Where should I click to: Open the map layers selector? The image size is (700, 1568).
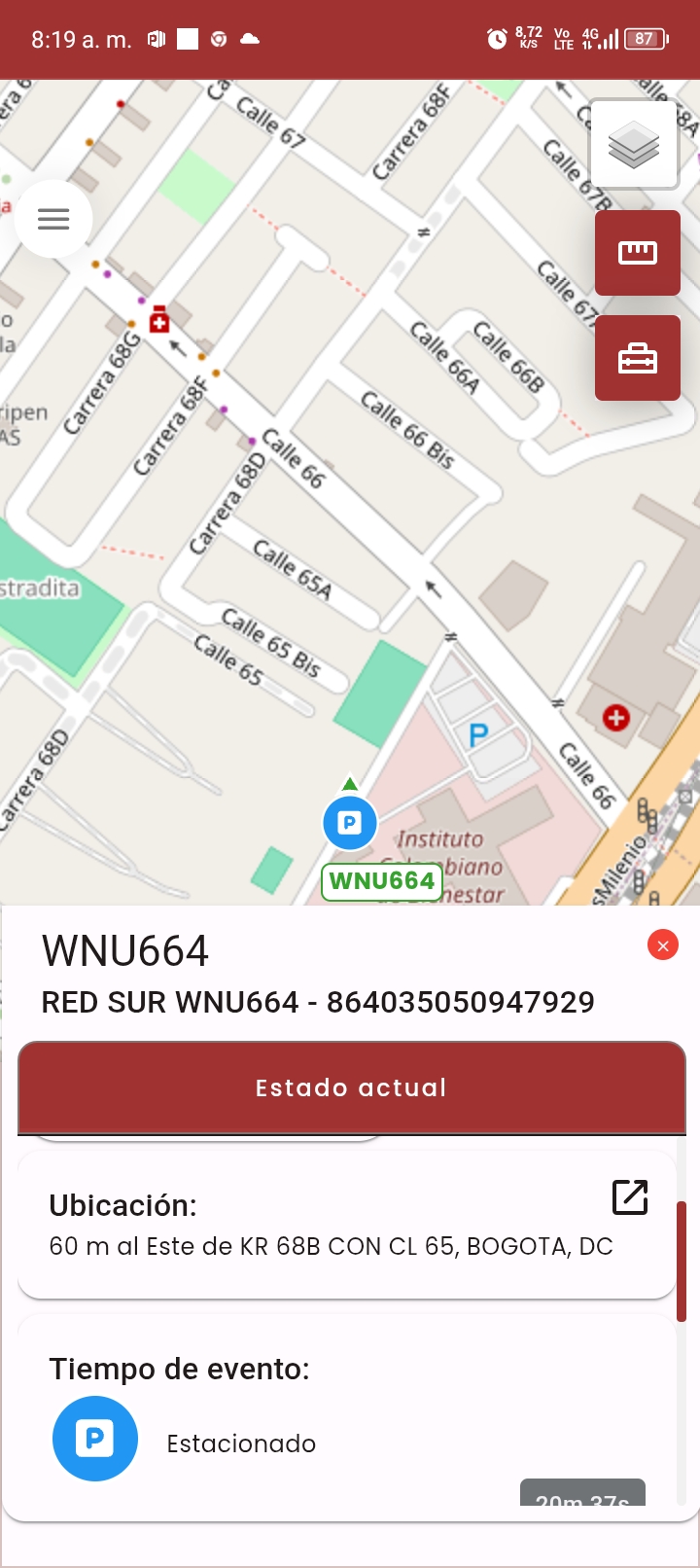634,145
